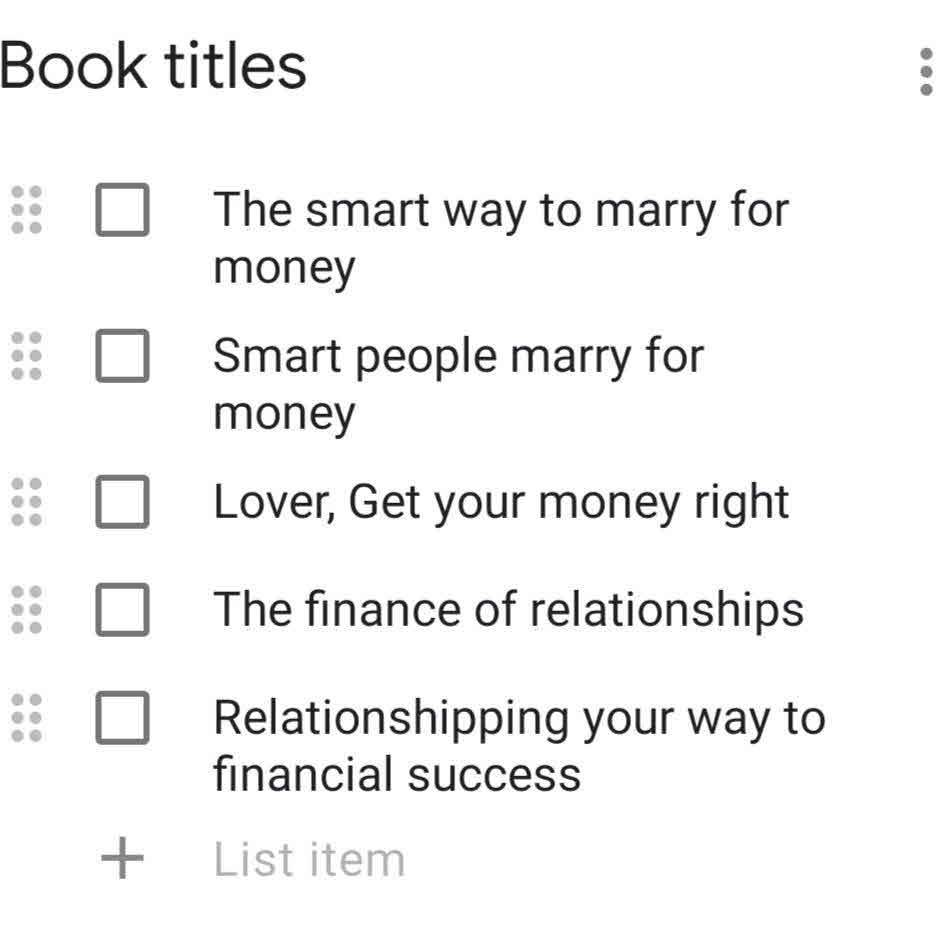The image size is (952, 952).
Task: Check off 'The smart way to marry for money'
Action: tap(122, 211)
